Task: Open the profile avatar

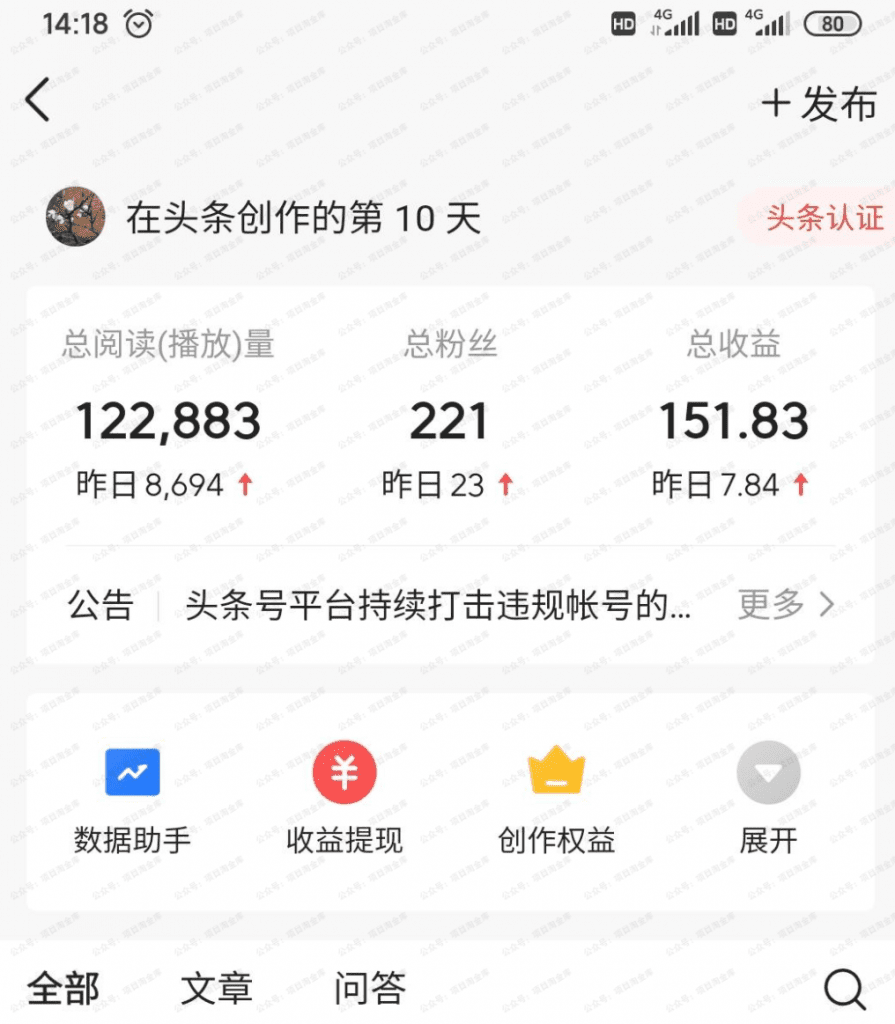Action: (76, 217)
